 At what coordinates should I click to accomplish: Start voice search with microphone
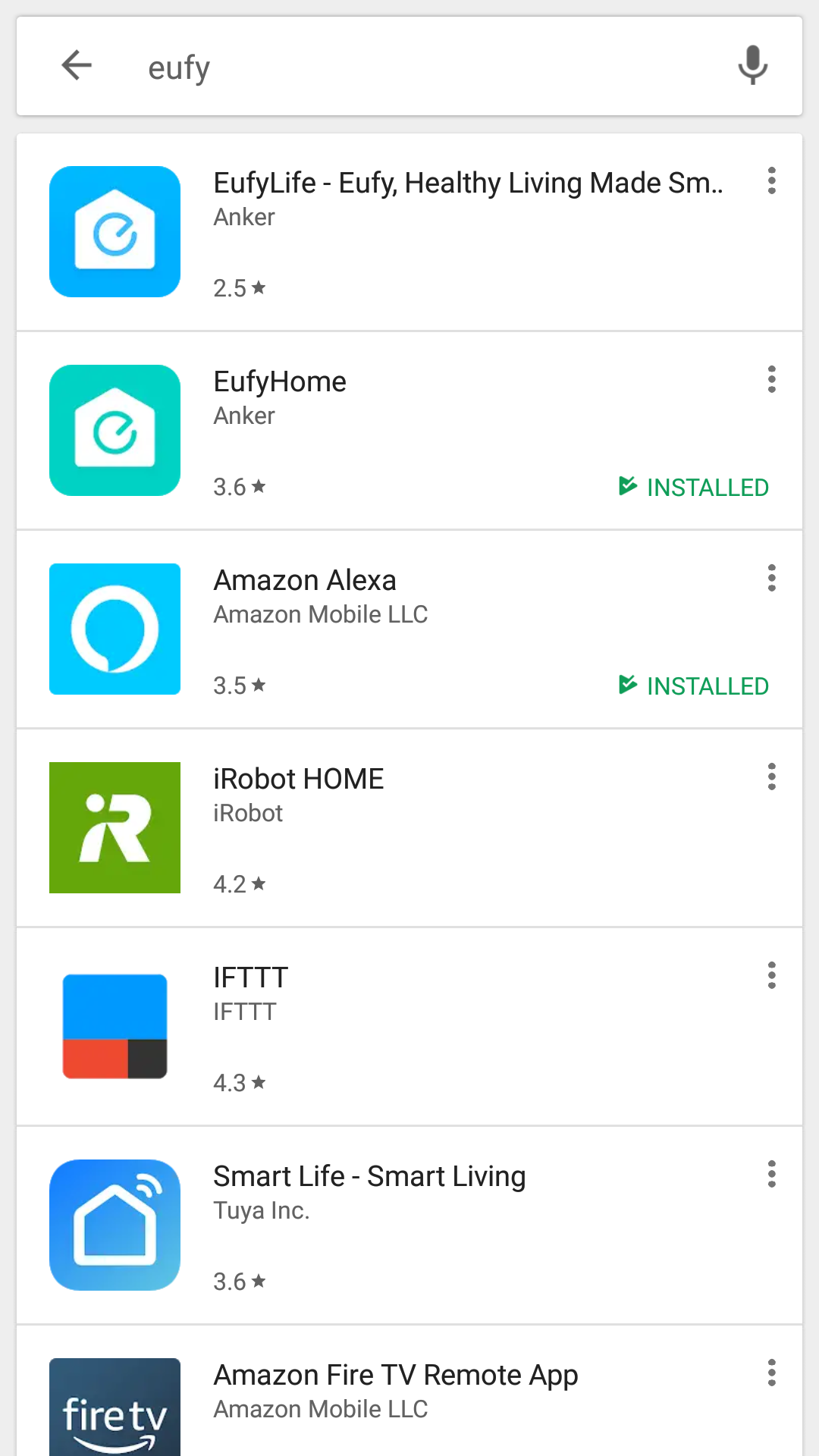(x=752, y=65)
